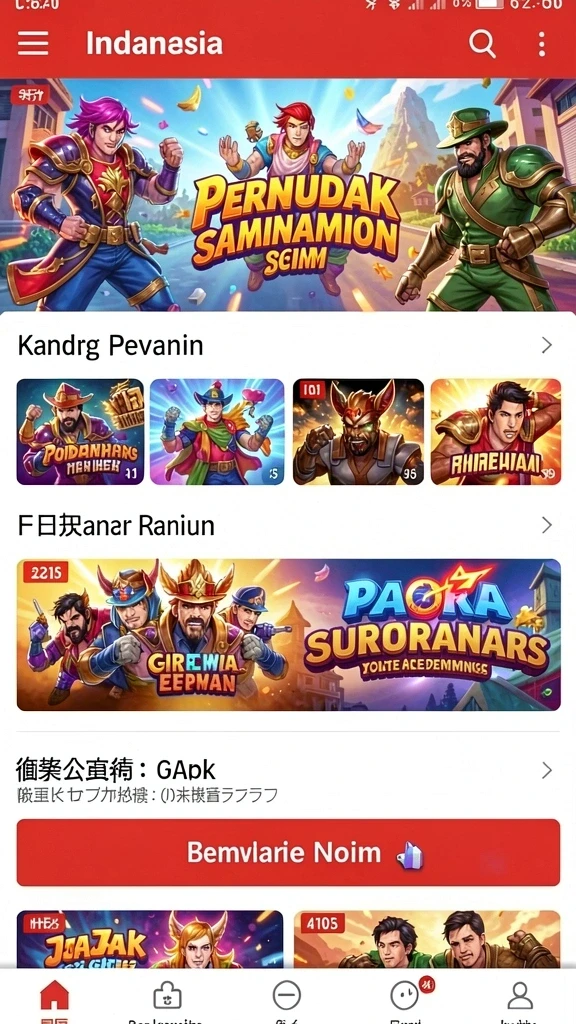Open the Poidanhang game tile

tap(80, 432)
